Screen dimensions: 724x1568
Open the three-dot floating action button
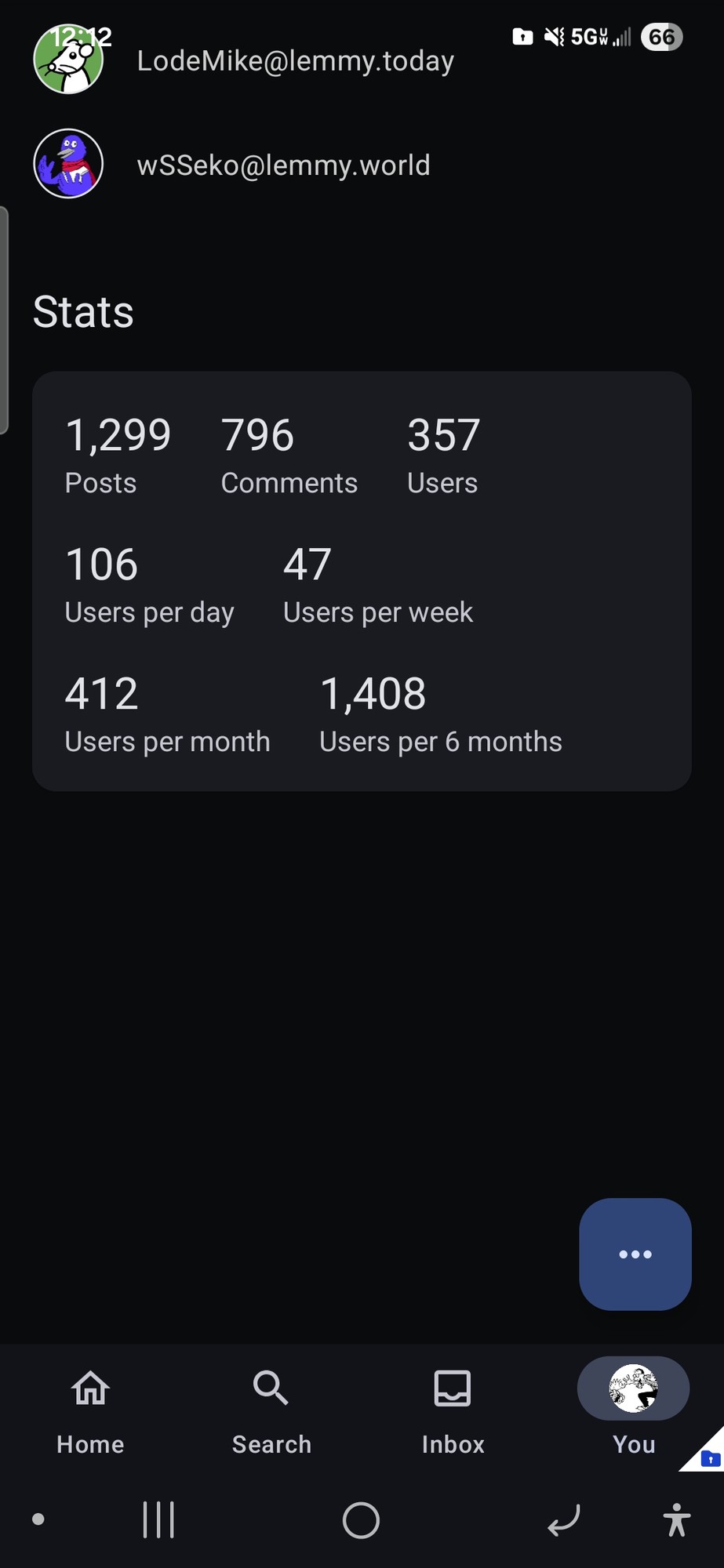(x=635, y=1254)
